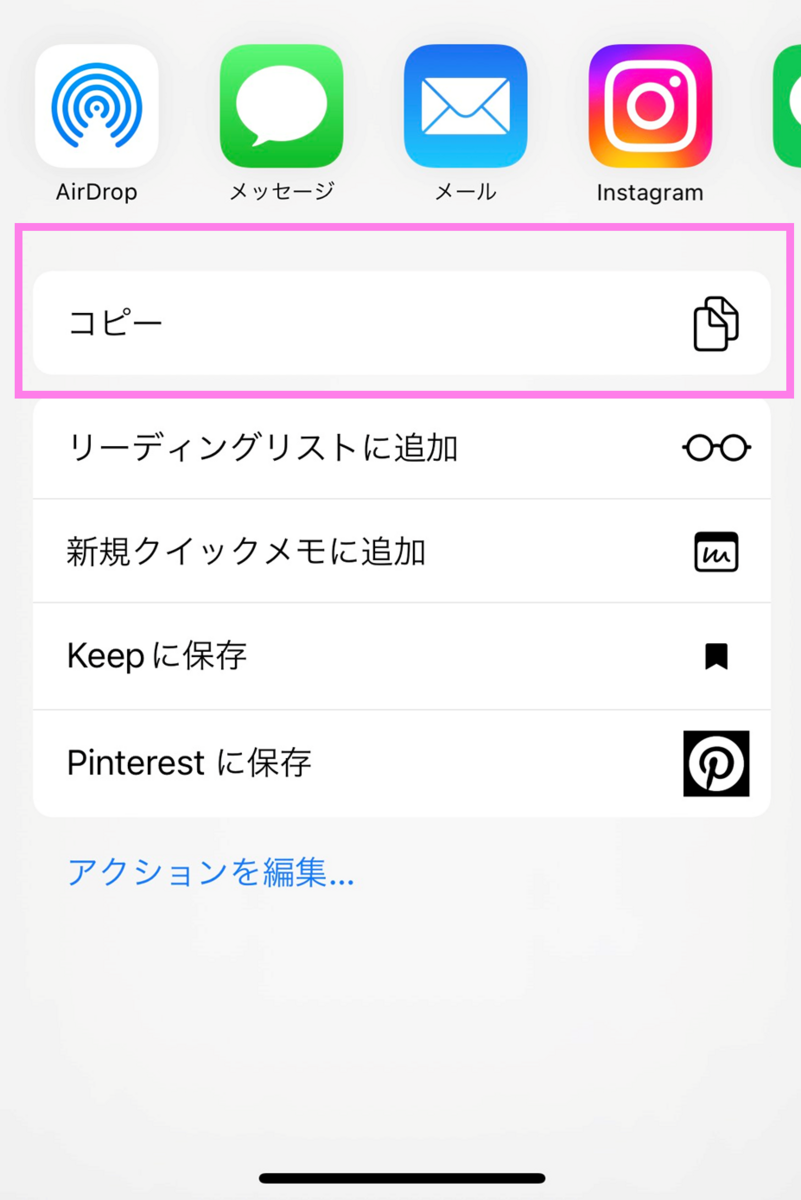Select the コピー action
Image resolution: width=801 pixels, height=1200 pixels.
(401, 324)
